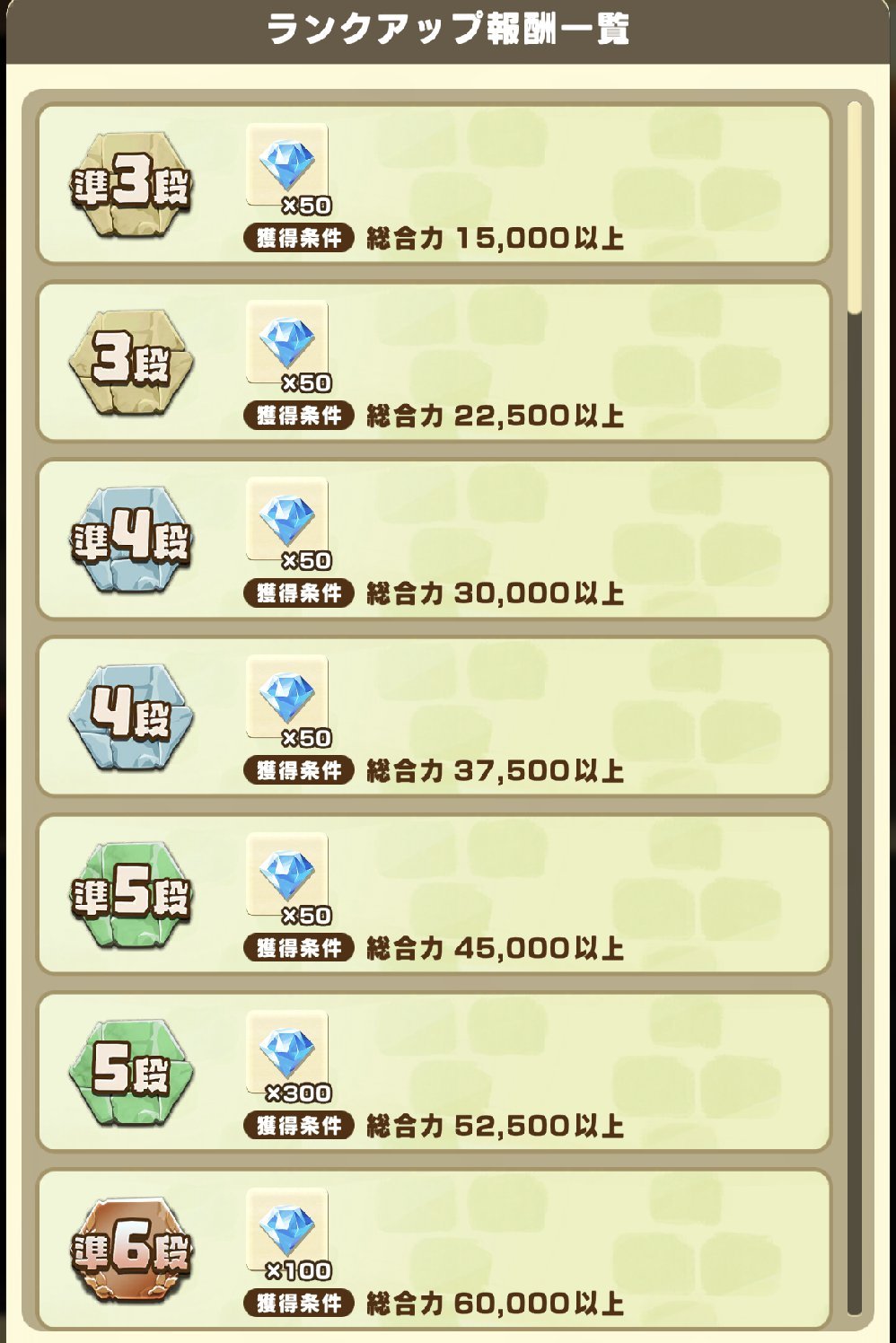Image resolution: width=896 pixels, height=1343 pixels.
Task: Open the 獲得条件 label for 準3段
Action: (x=299, y=237)
